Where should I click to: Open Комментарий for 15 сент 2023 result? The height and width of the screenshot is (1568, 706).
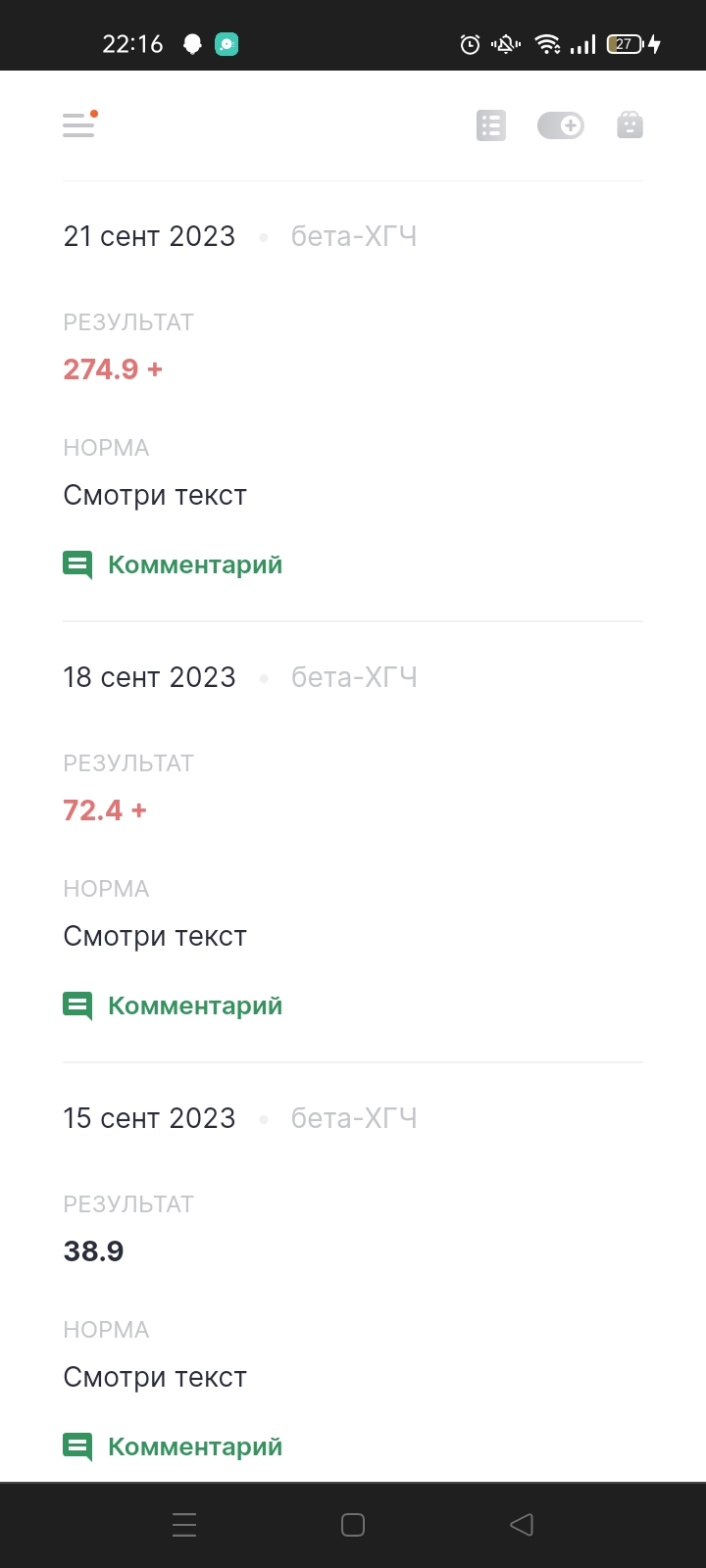click(173, 1446)
